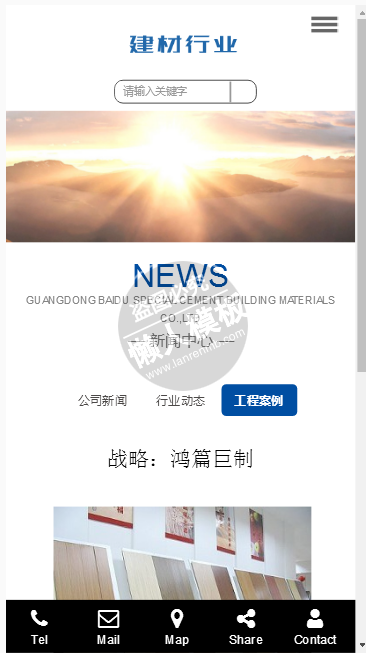This screenshot has width=366, height=653.
Task: Submit the keyword search
Action: coord(243,92)
